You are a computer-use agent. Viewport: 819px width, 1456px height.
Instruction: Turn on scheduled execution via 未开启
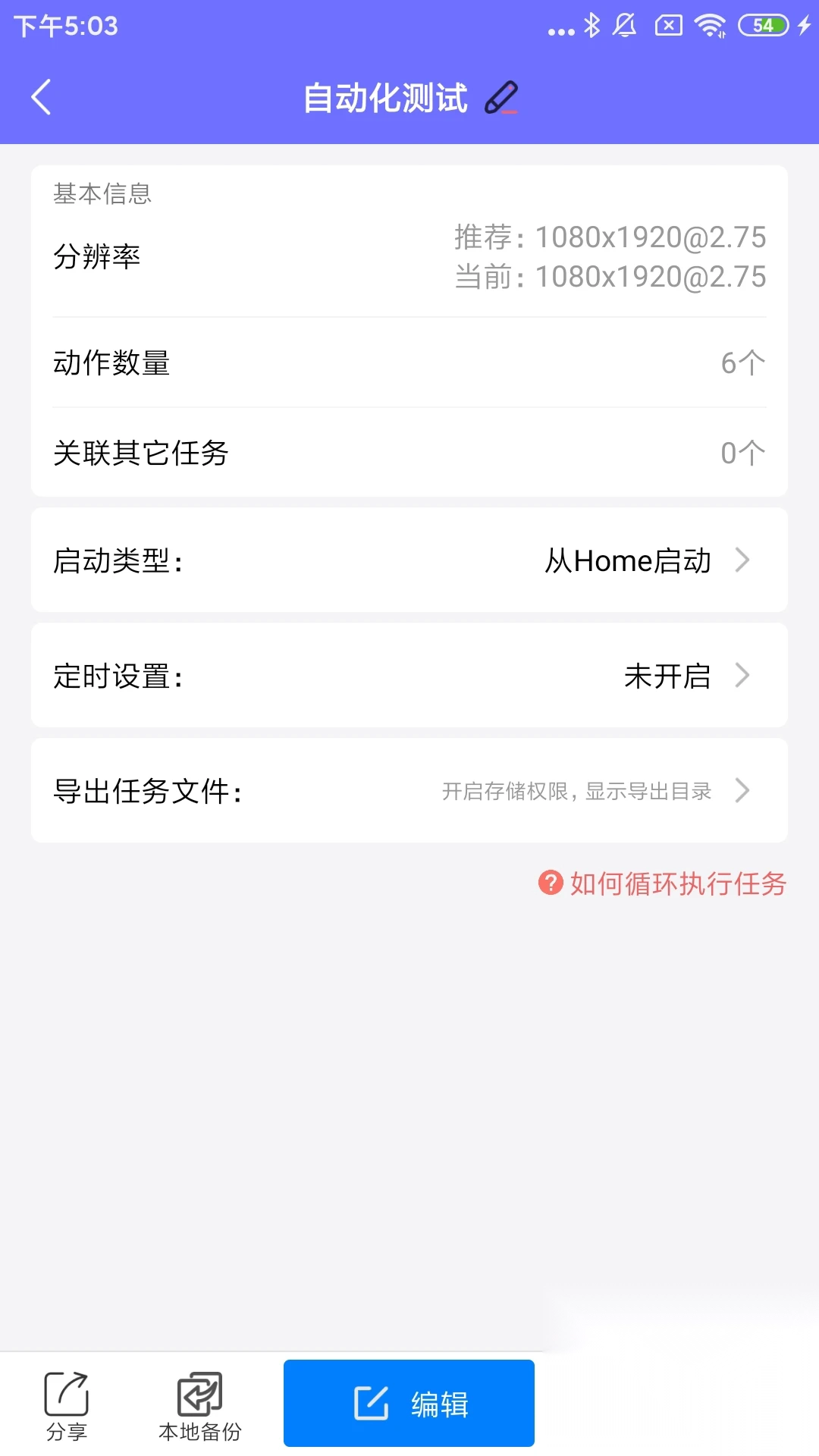click(666, 676)
